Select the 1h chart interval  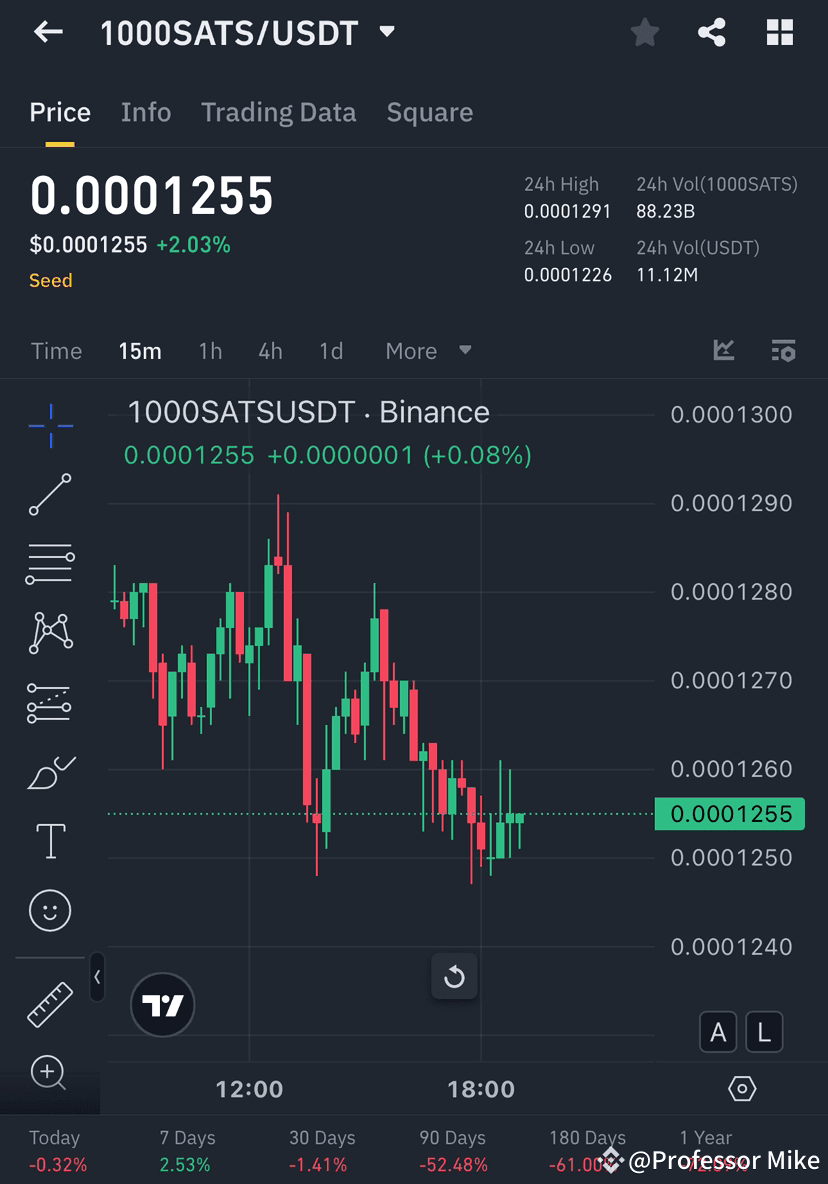pos(210,350)
